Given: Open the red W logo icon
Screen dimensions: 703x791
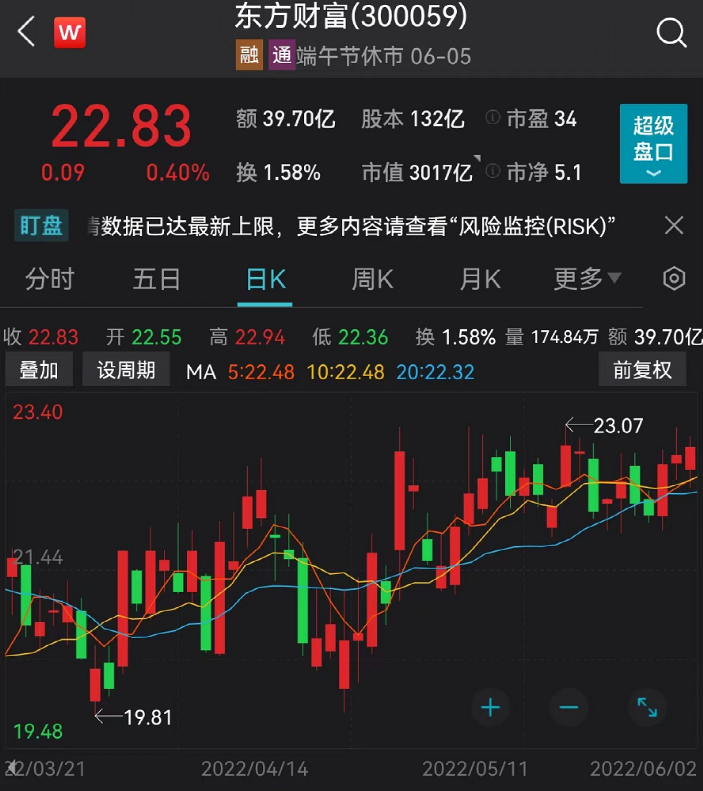Looking at the screenshot, I should [70, 33].
